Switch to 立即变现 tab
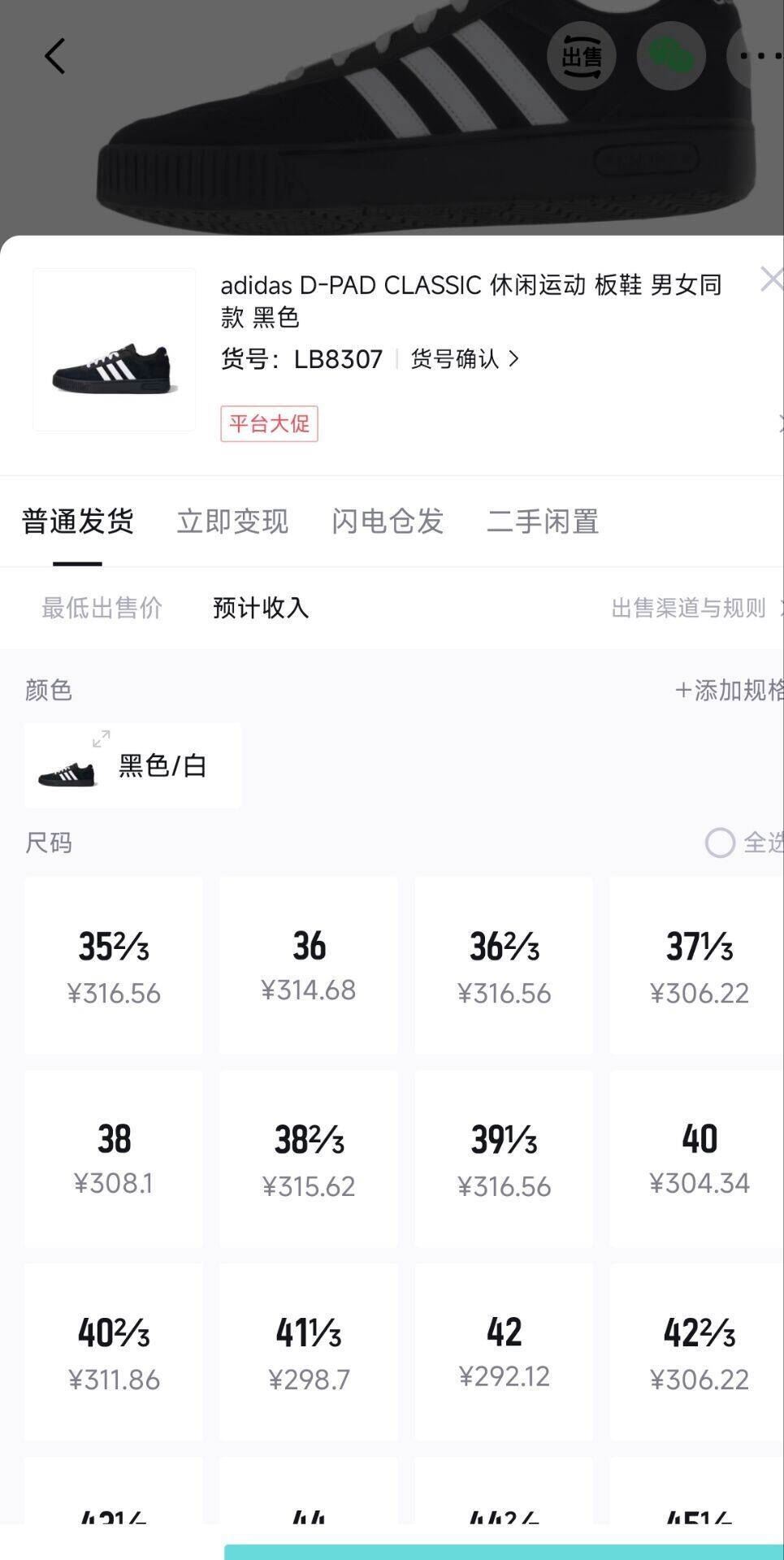Screen dimensions: 784x1560 click(232, 522)
